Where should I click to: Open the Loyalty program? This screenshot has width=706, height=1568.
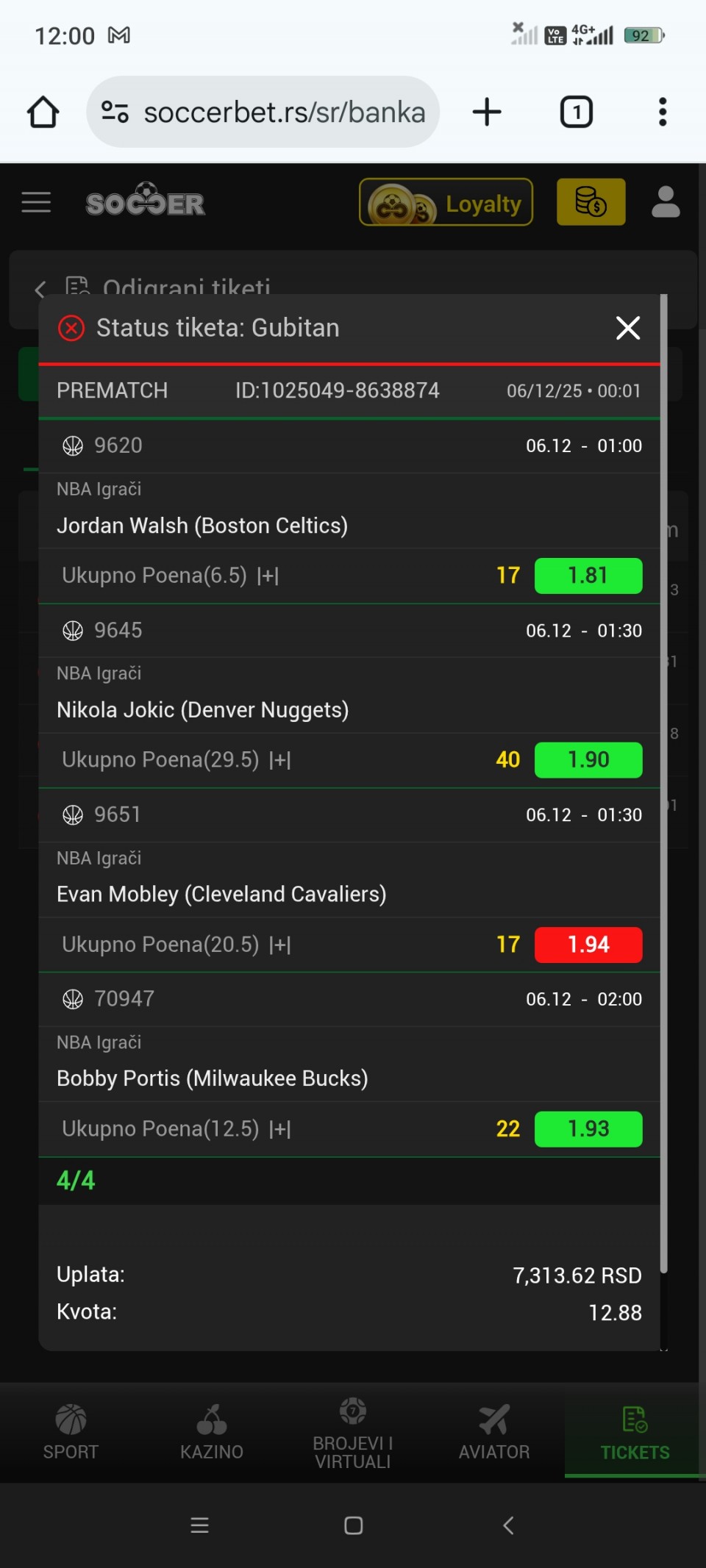[446, 202]
